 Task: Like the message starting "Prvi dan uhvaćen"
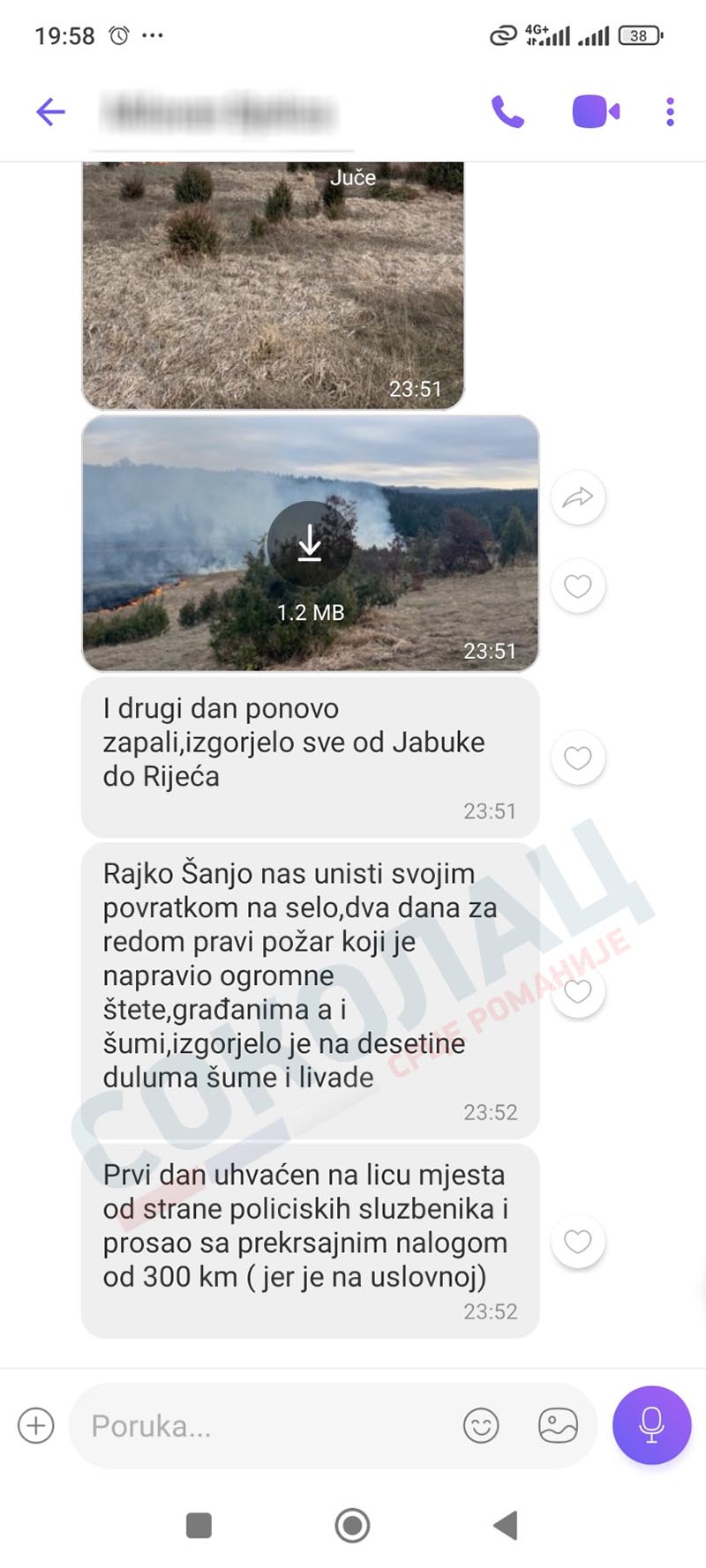[578, 1242]
